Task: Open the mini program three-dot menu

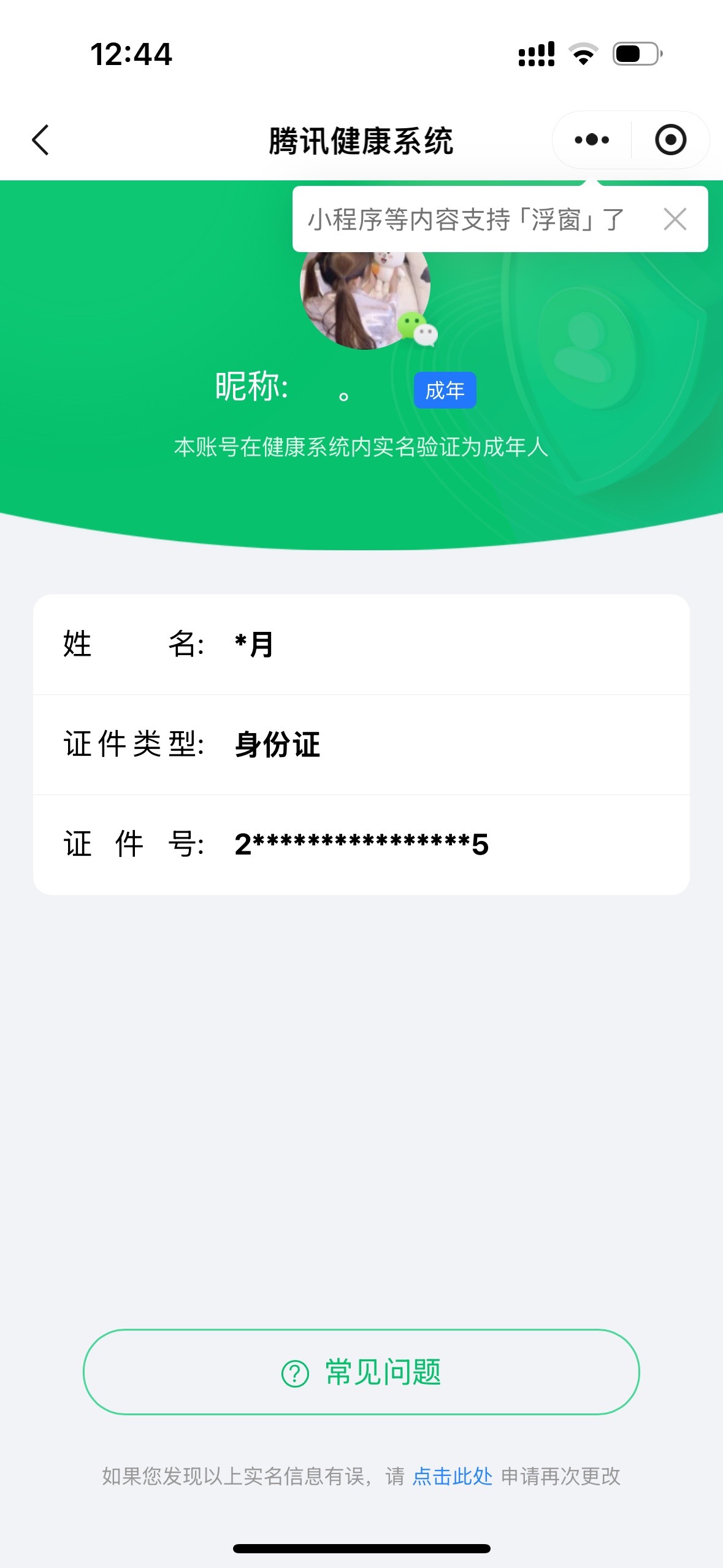Action: (592, 140)
